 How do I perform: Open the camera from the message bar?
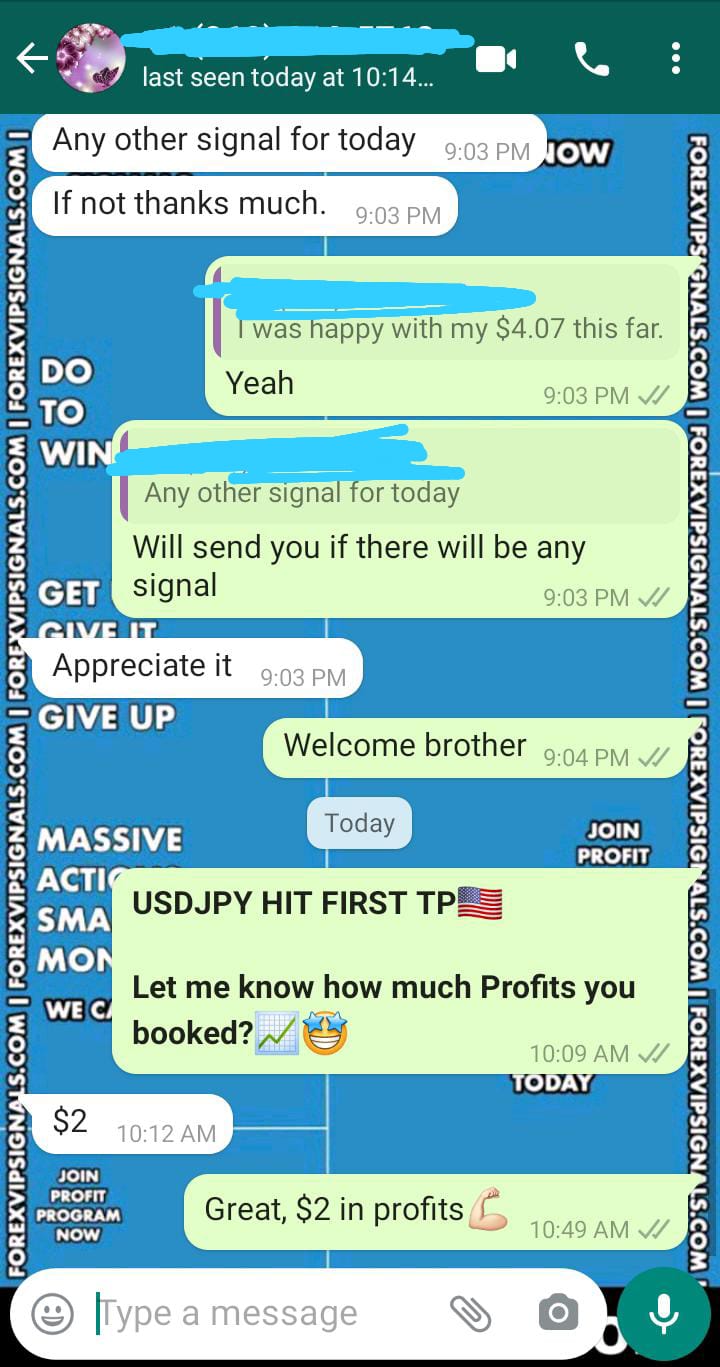557,1312
